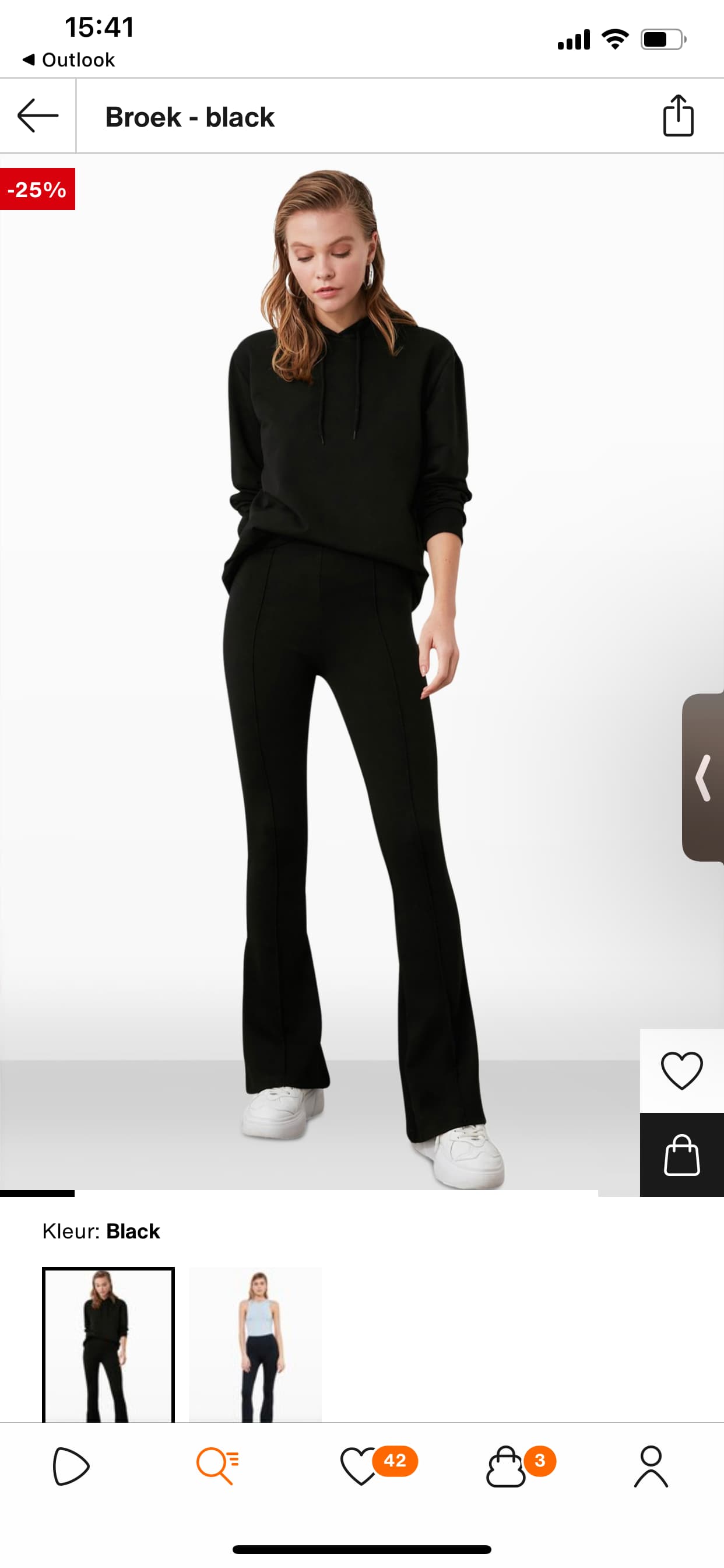The image size is (724, 1568).
Task: Expand the side panel with the chevron
Action: [704, 778]
